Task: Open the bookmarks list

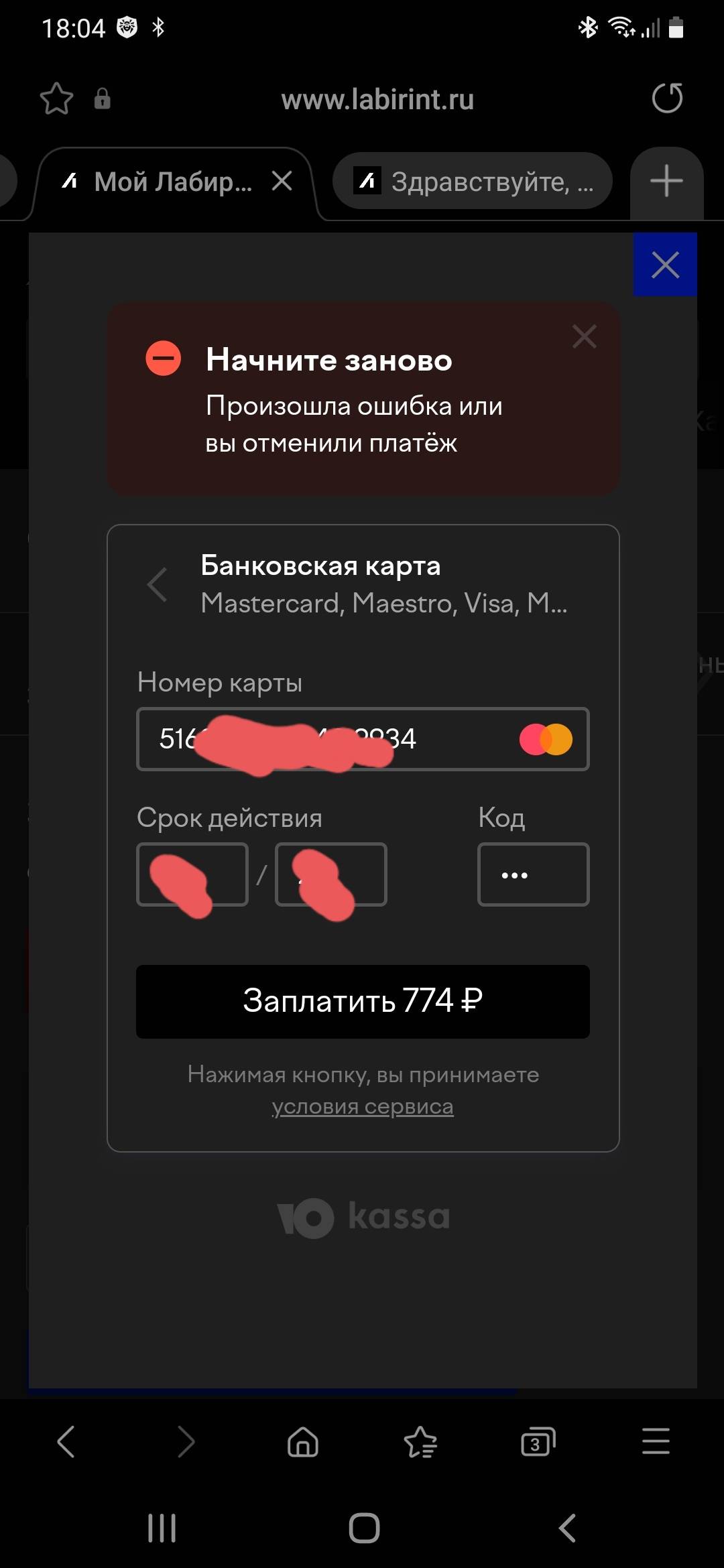Action: (x=420, y=1441)
